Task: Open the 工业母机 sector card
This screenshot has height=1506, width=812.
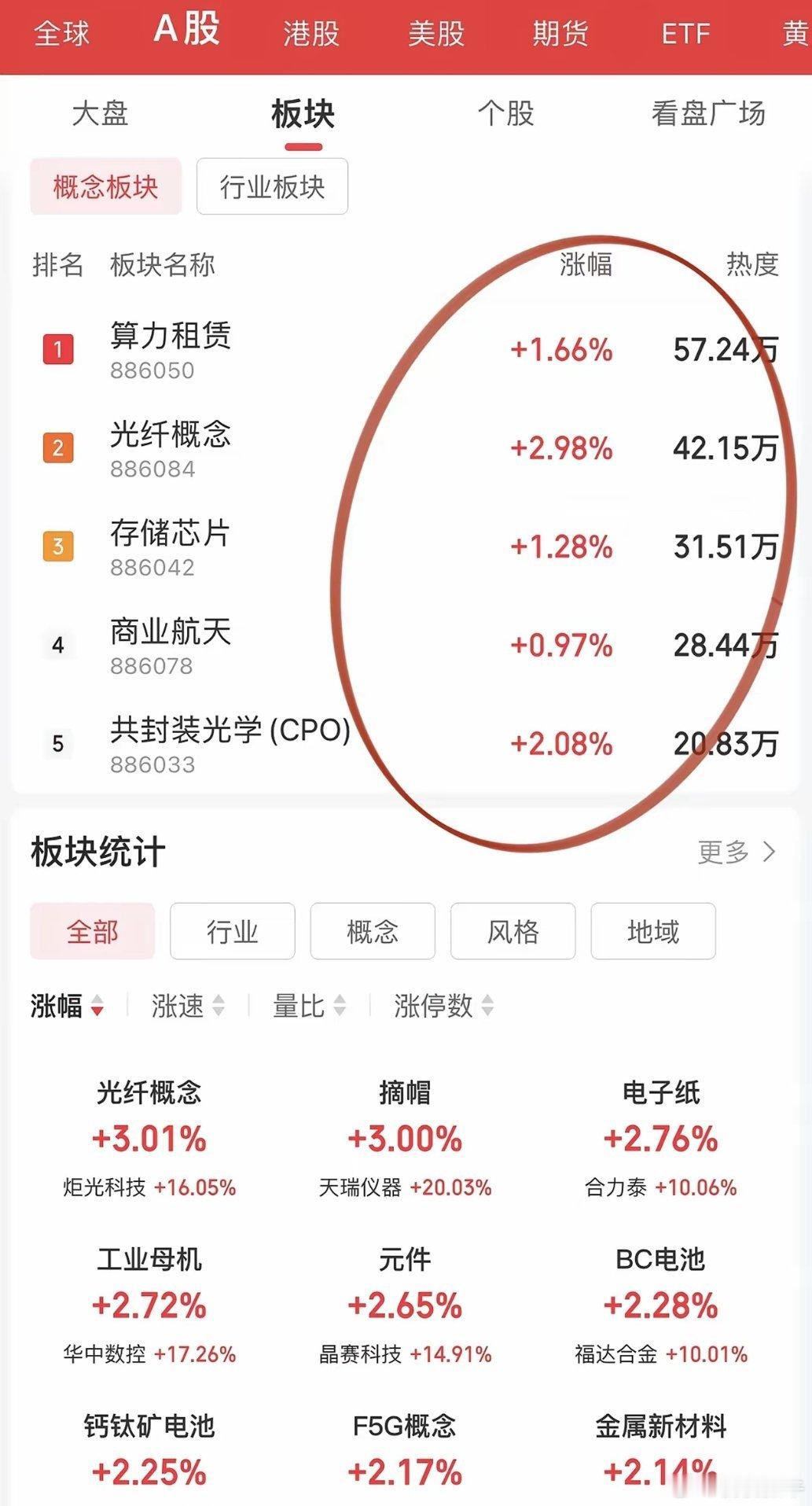Action: [x=149, y=1305]
